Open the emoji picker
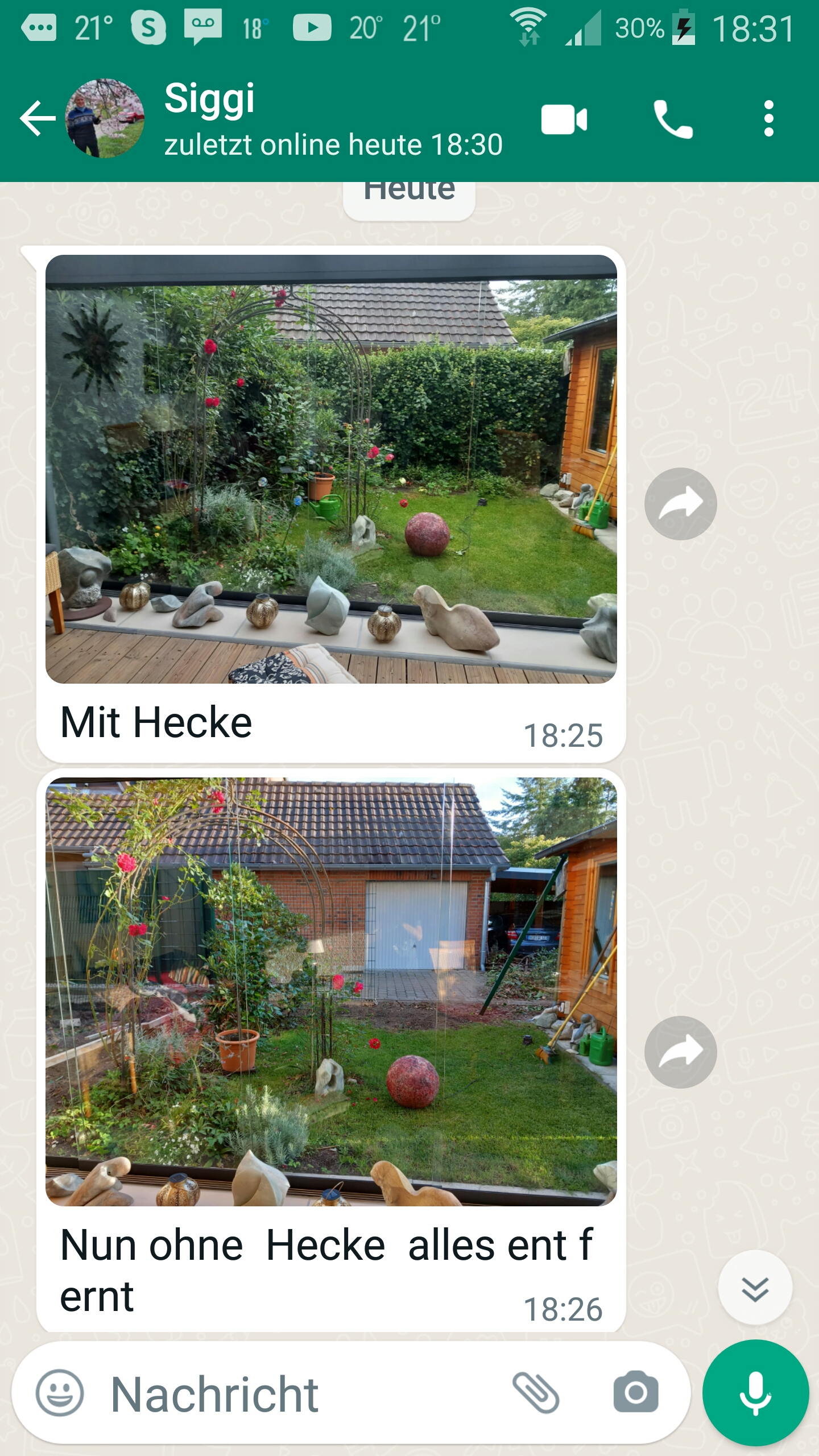 (x=60, y=1393)
